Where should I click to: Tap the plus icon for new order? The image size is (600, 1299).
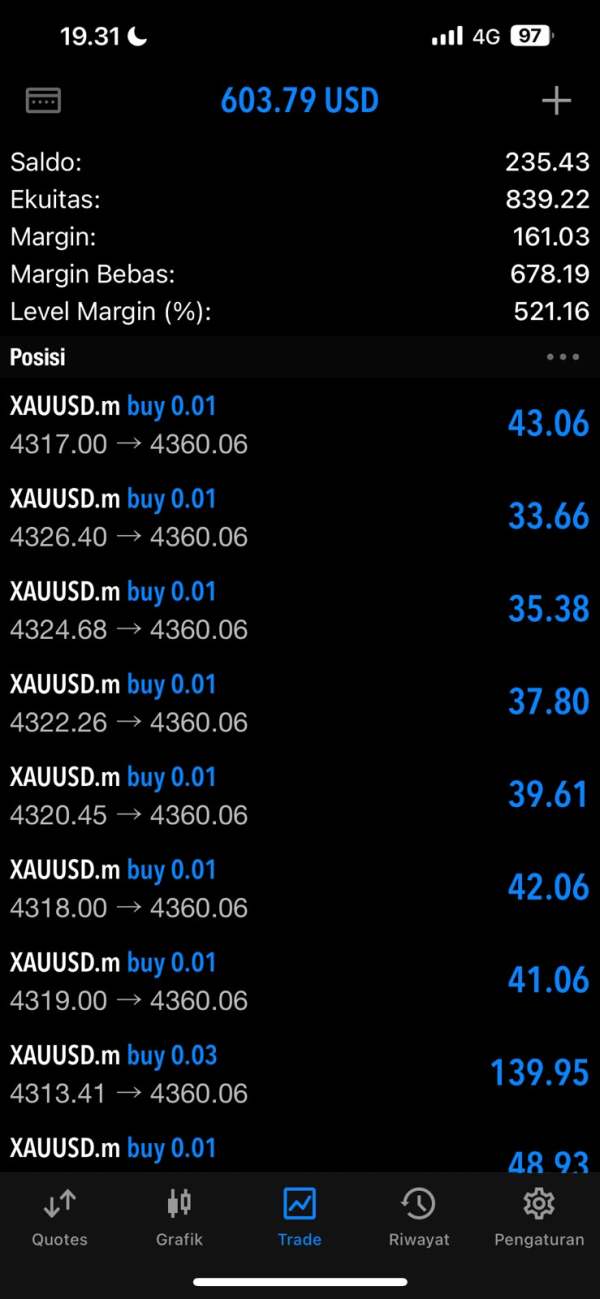[556, 101]
